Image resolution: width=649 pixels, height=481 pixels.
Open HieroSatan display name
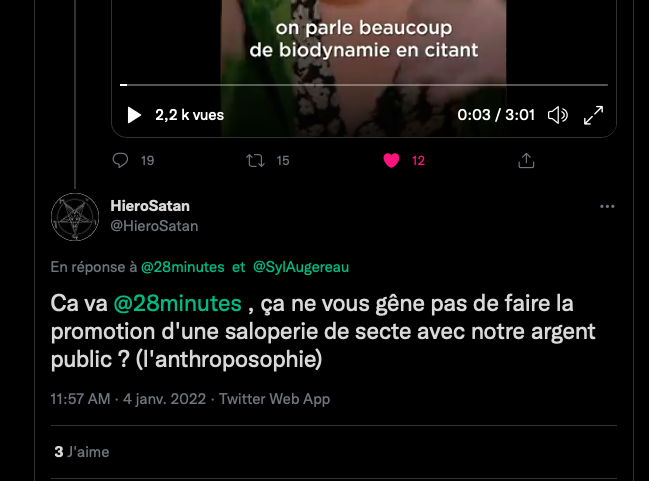pos(150,206)
